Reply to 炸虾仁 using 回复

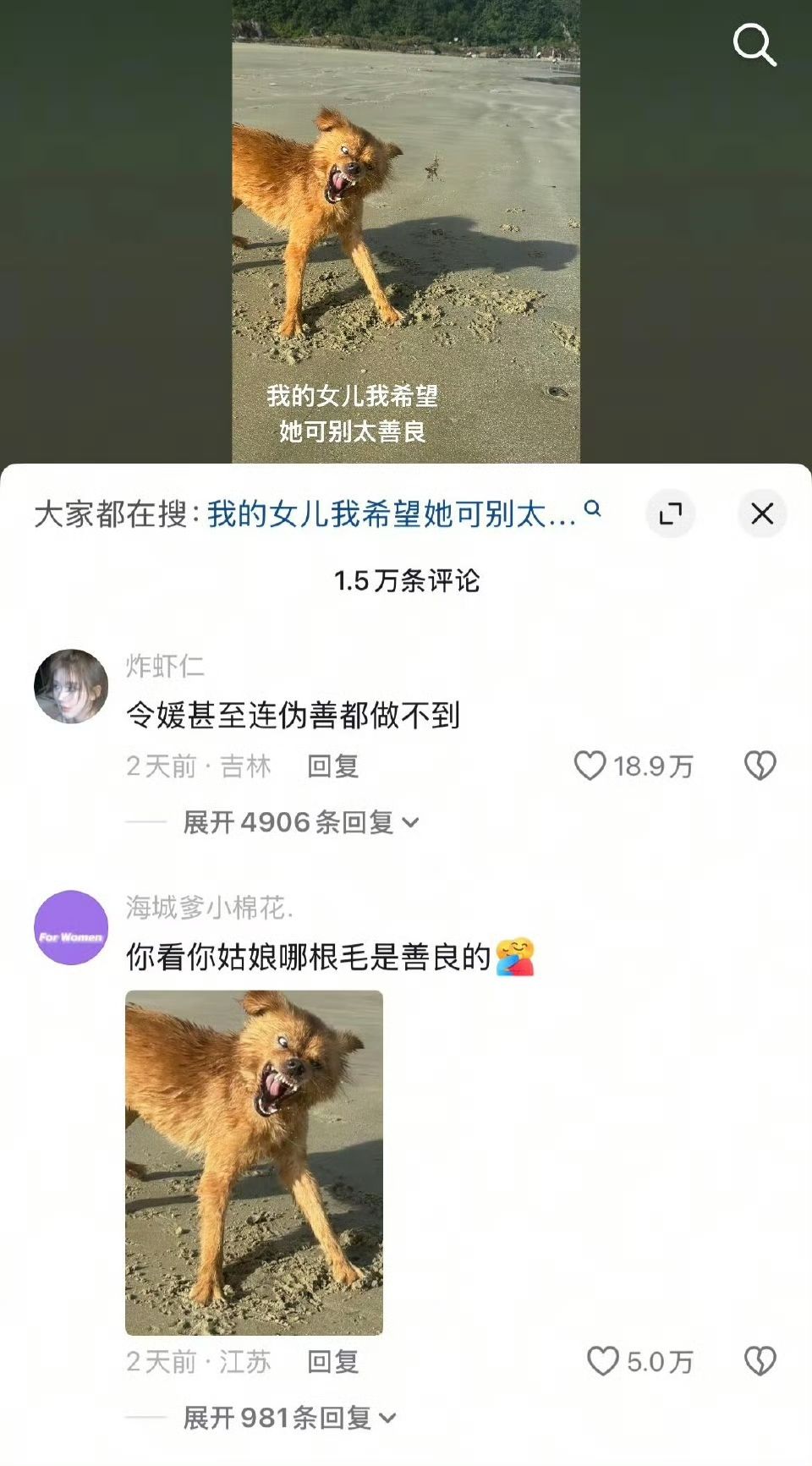click(x=331, y=767)
